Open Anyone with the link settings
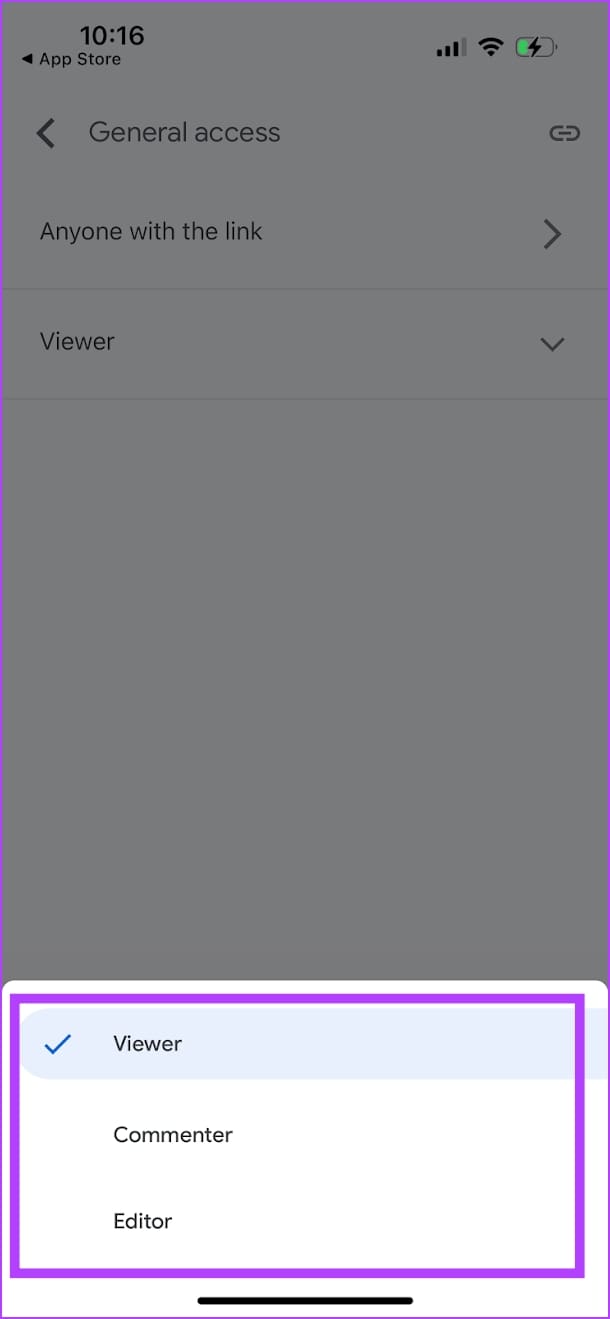The image size is (610, 1319). coord(300,232)
